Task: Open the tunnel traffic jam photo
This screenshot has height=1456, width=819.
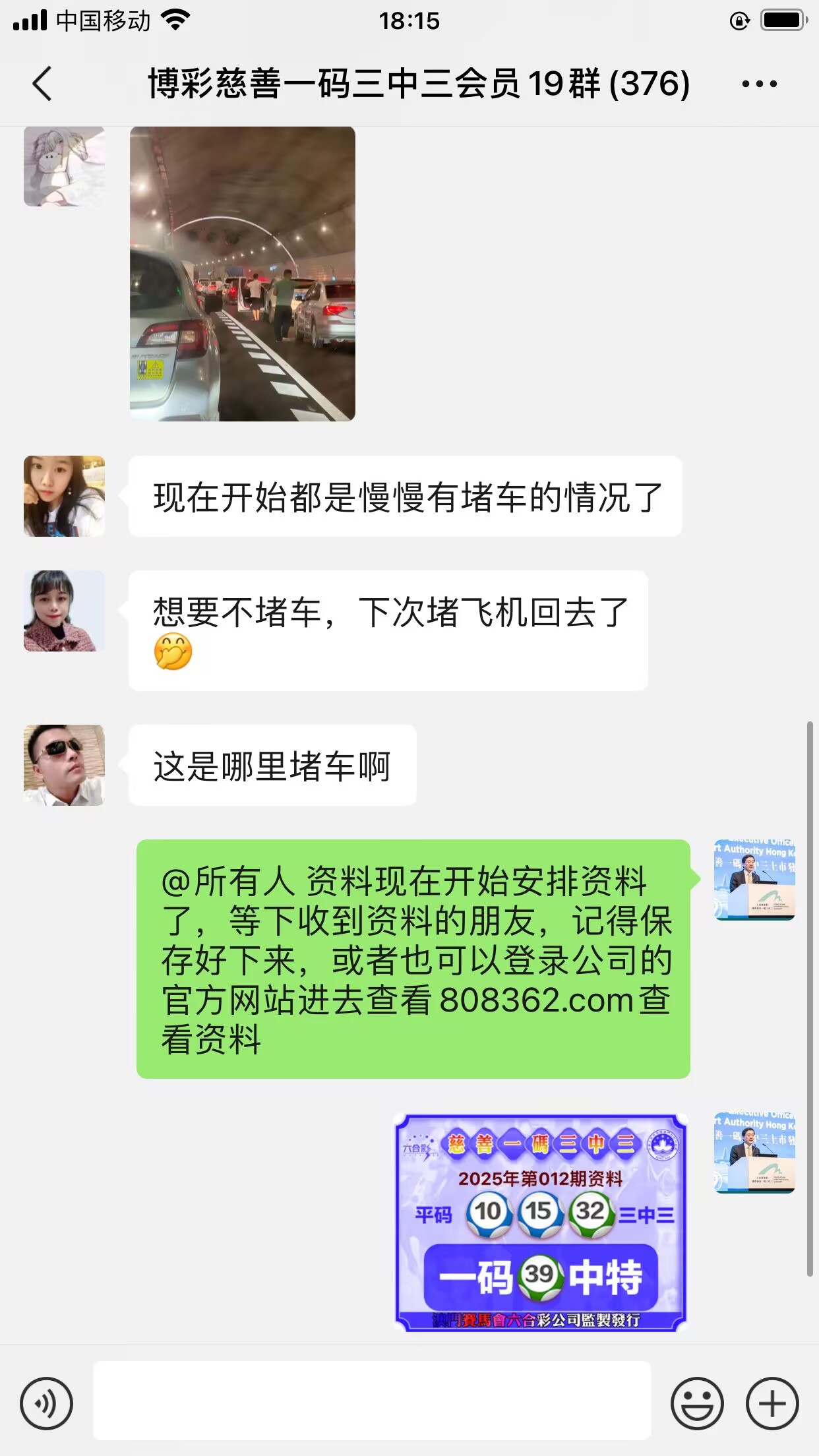Action: 242,274
